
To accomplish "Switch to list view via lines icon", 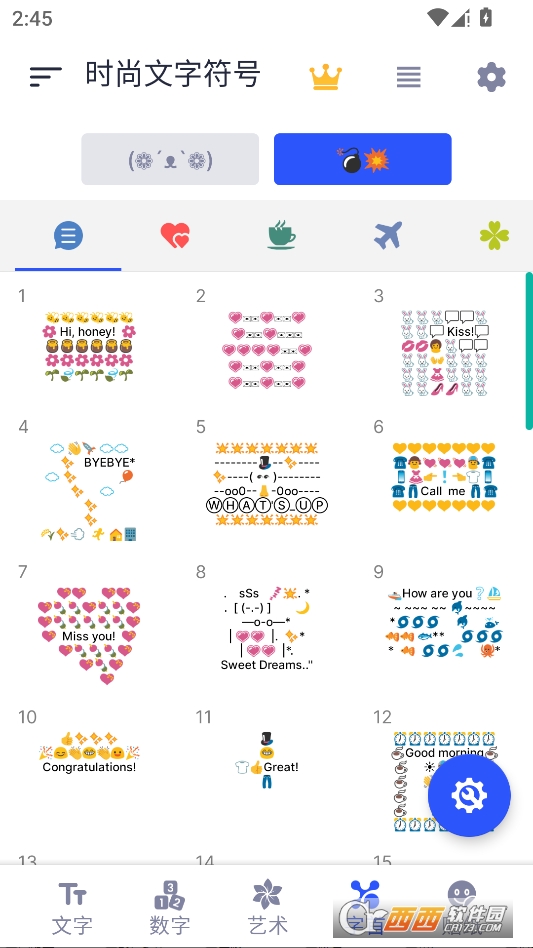I will click(409, 77).
